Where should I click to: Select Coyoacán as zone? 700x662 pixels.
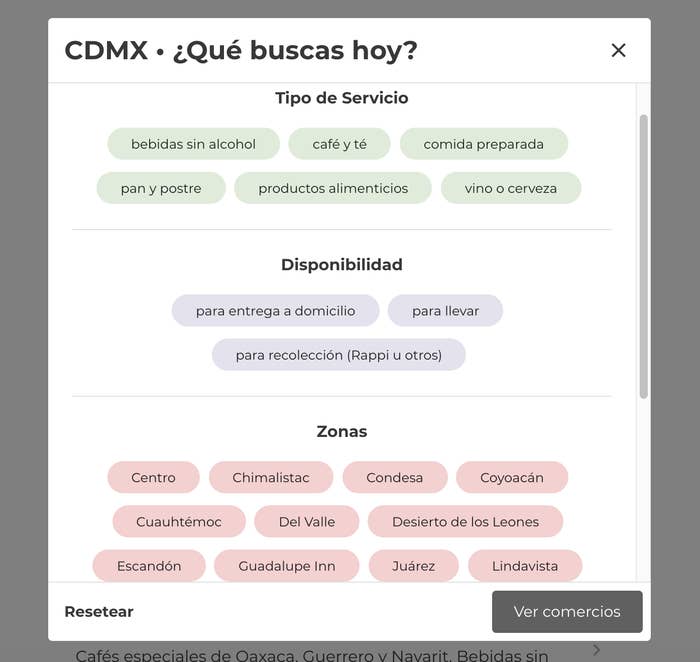pyautogui.click(x=511, y=478)
